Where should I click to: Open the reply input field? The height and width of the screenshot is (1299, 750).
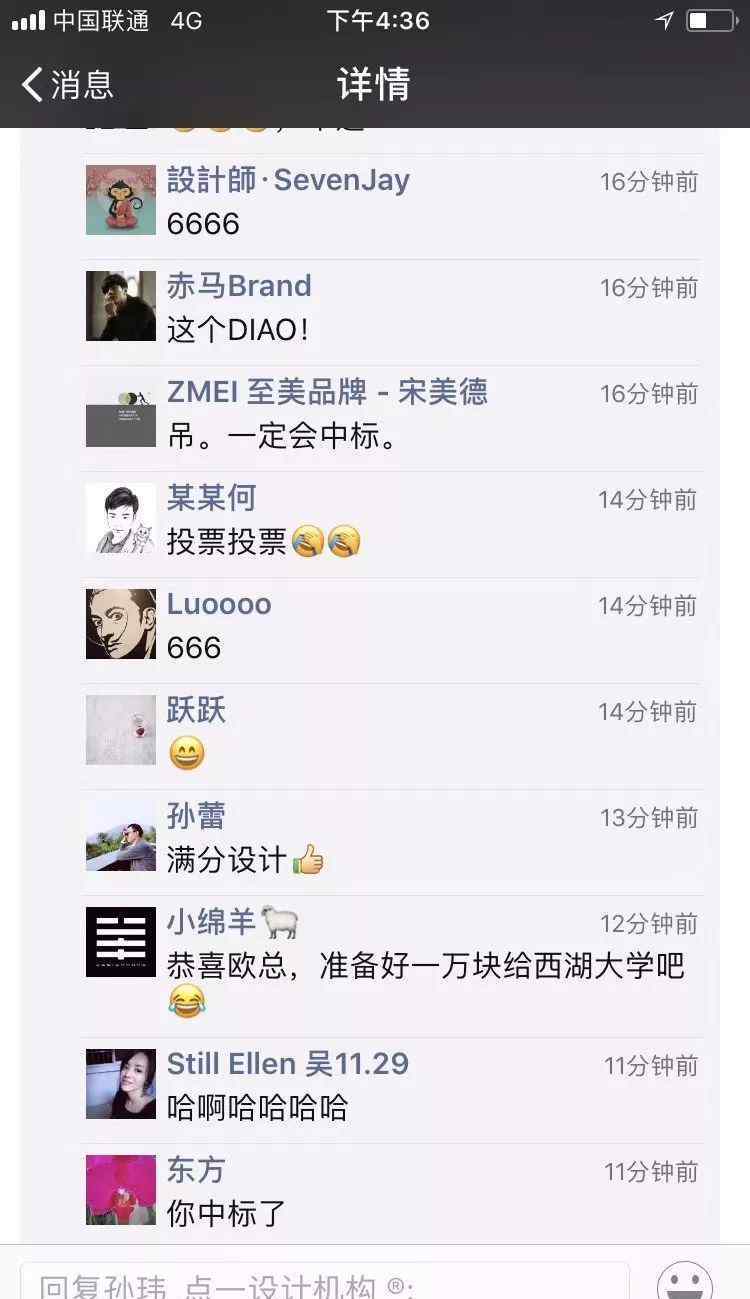coord(325,1282)
